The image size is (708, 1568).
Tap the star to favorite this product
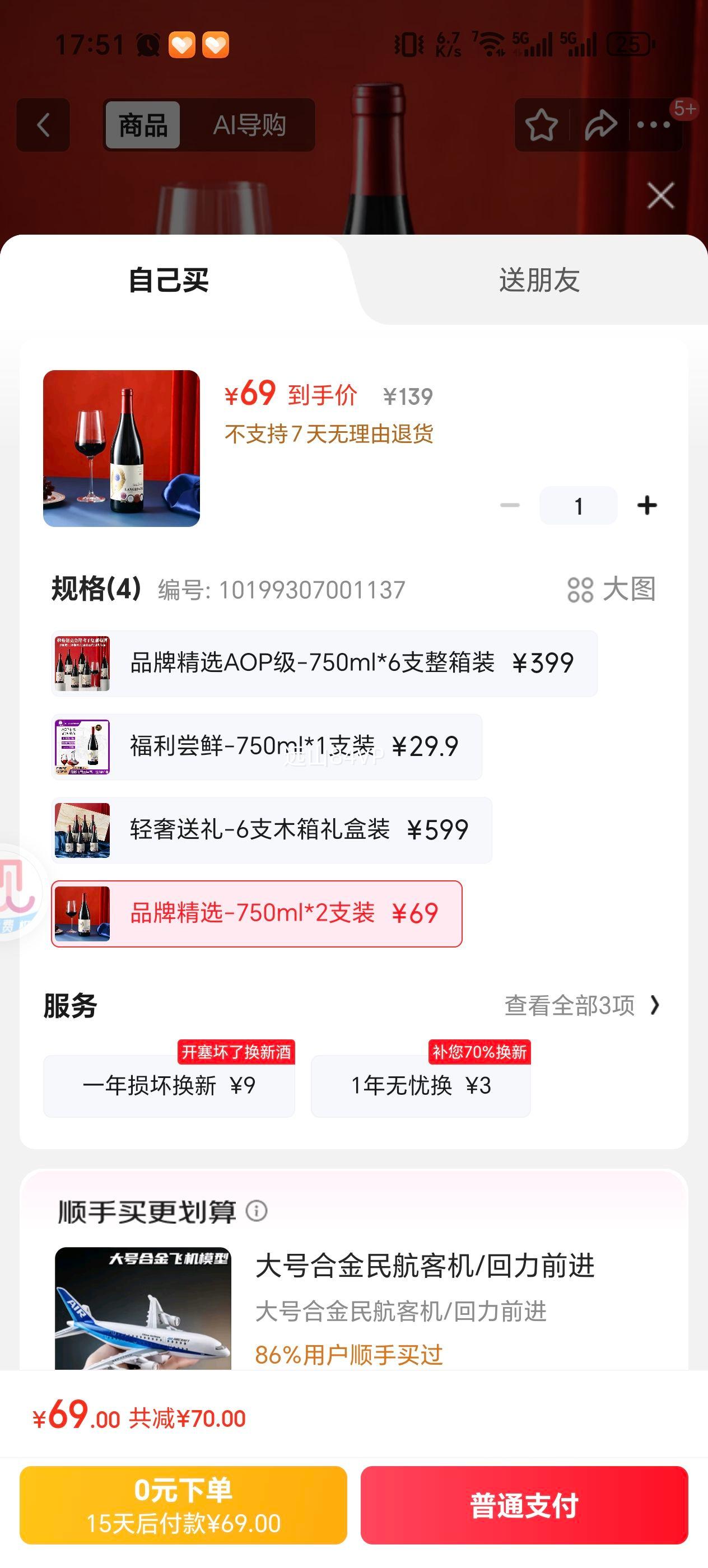click(x=541, y=125)
